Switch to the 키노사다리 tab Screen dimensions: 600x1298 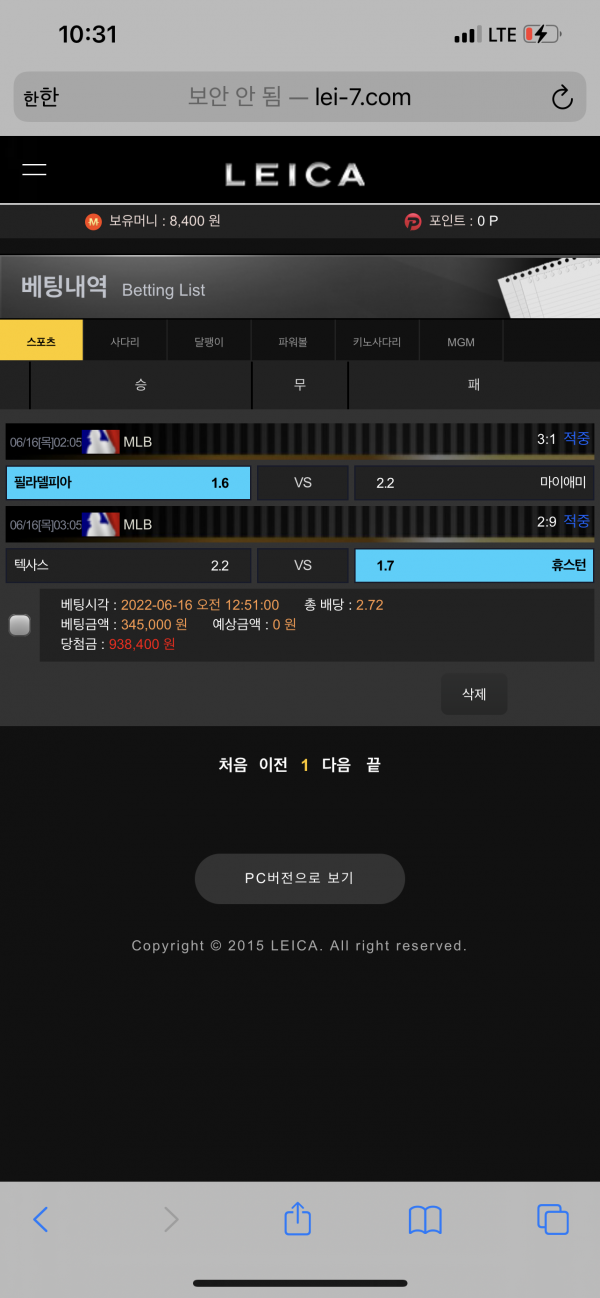[377, 341]
